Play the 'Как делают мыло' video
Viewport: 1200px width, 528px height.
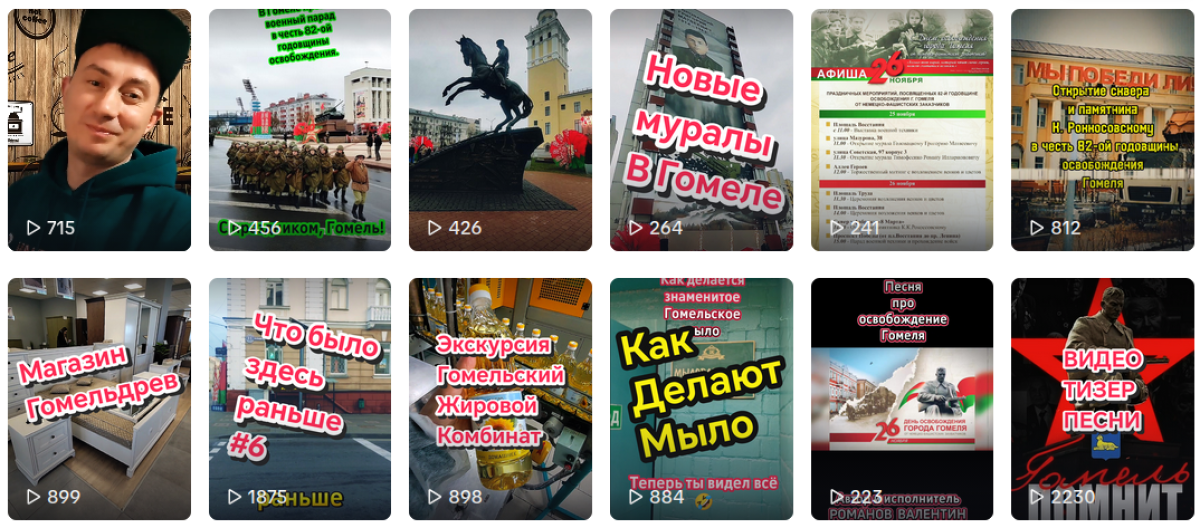pyautogui.click(x=701, y=398)
